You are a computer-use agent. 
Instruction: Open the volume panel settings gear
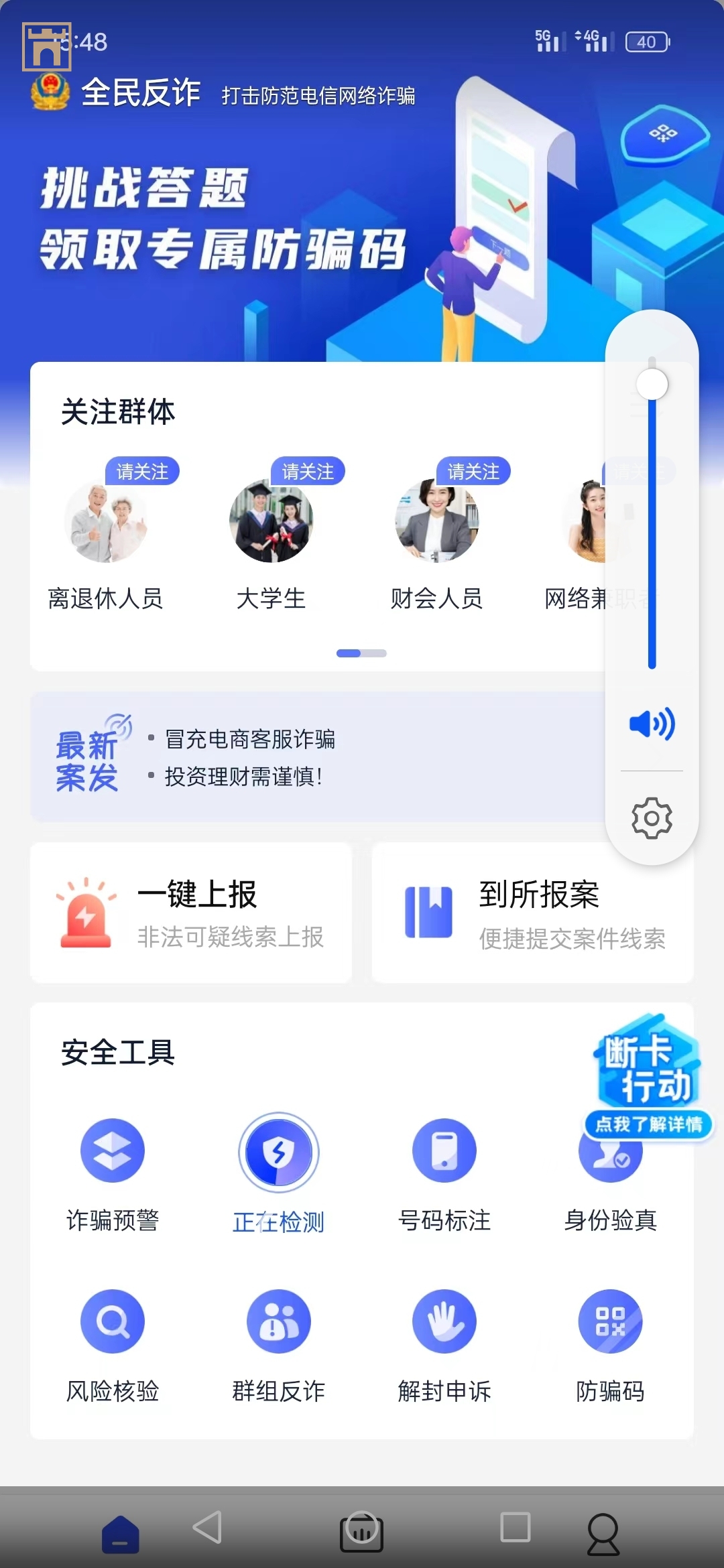coord(652,818)
